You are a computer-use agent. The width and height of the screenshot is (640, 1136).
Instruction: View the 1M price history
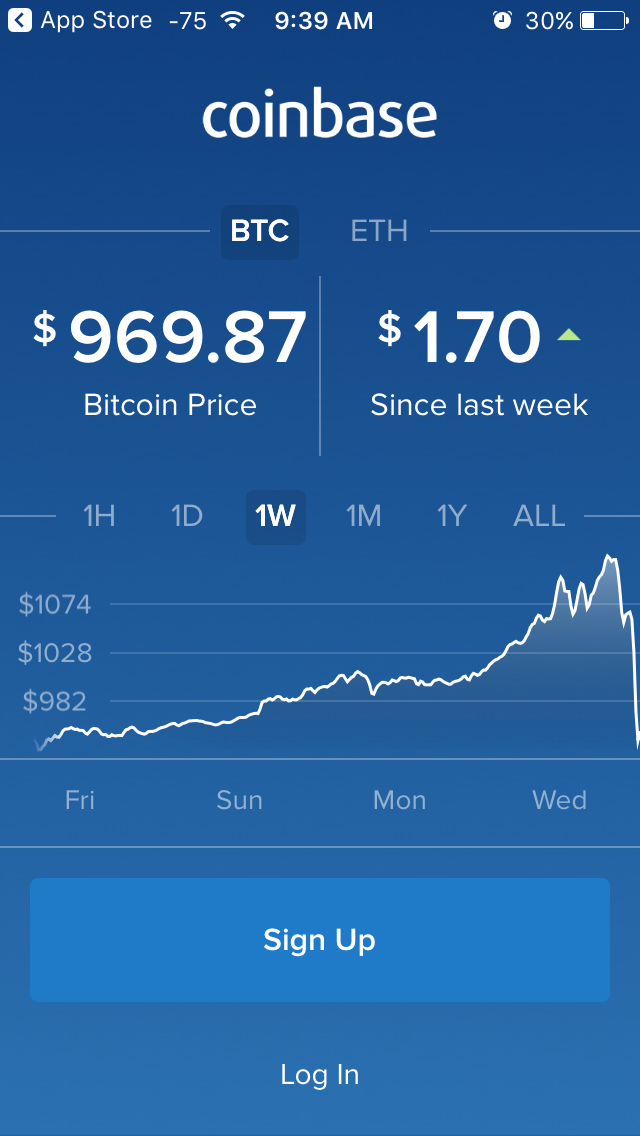tap(363, 516)
